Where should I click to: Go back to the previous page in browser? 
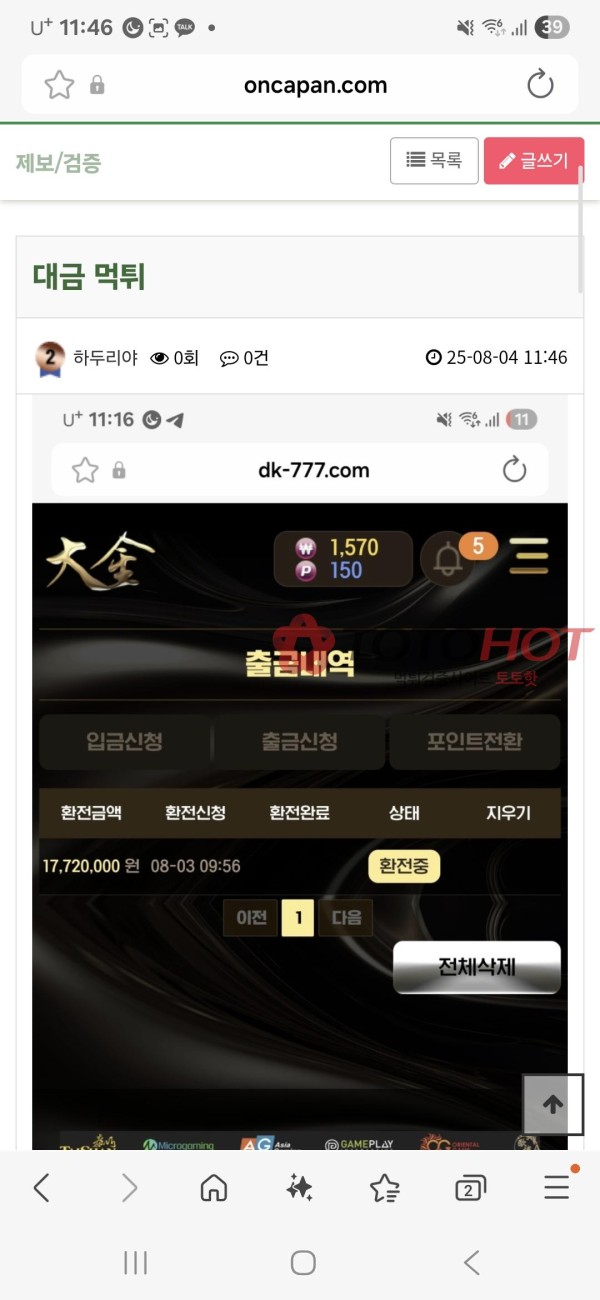tap(41, 1188)
